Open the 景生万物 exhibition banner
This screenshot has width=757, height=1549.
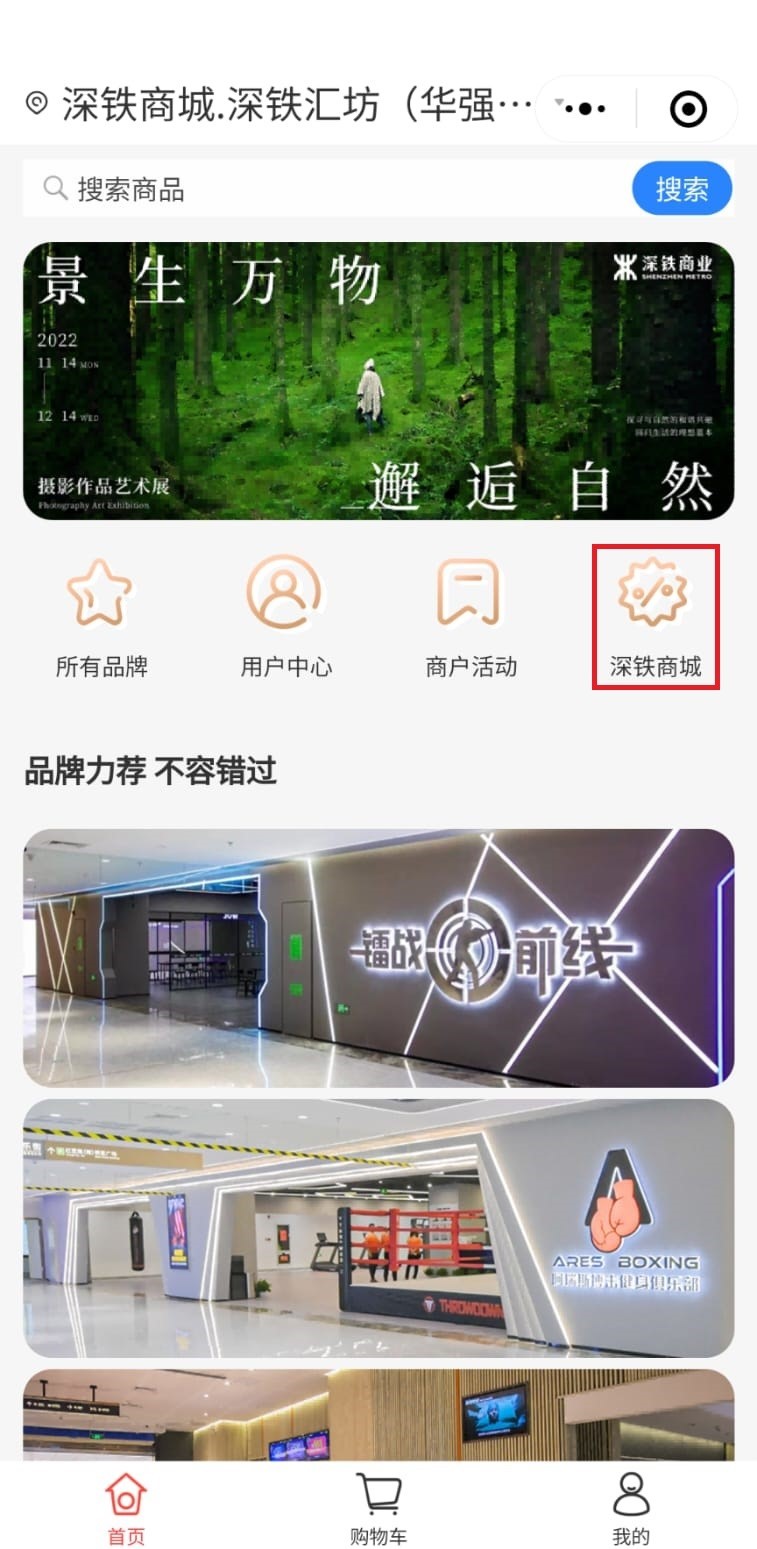378,380
